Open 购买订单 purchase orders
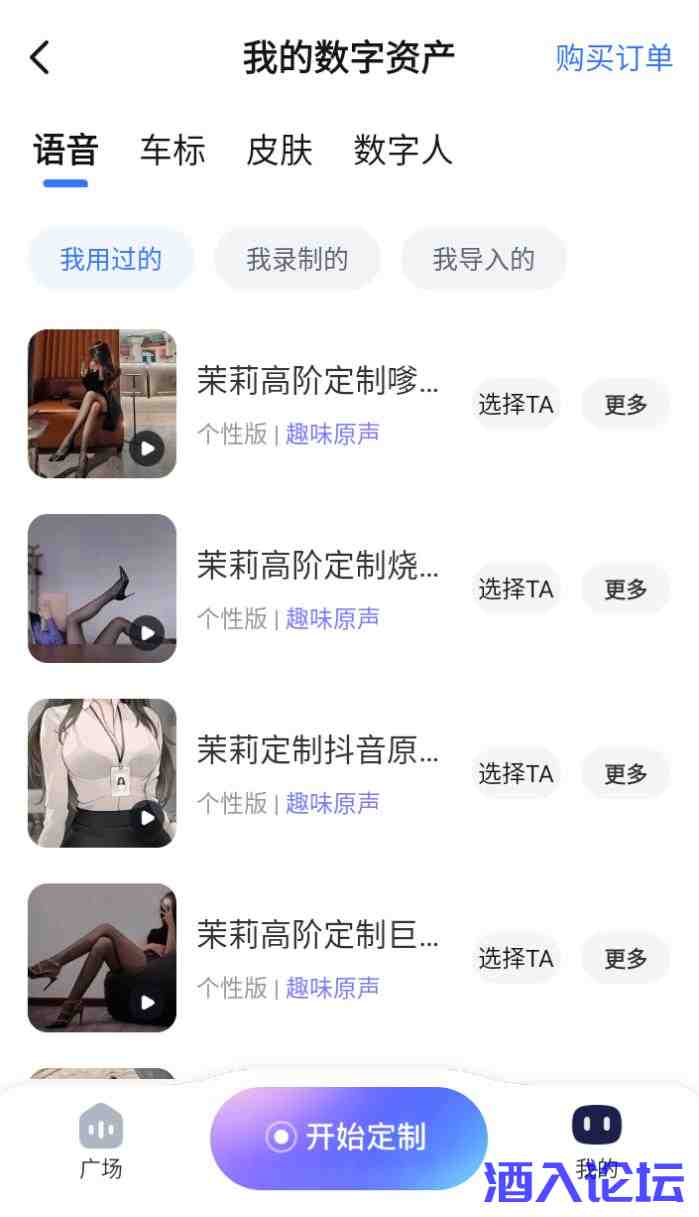Screen dimensions: 699x1217 tap(614, 58)
